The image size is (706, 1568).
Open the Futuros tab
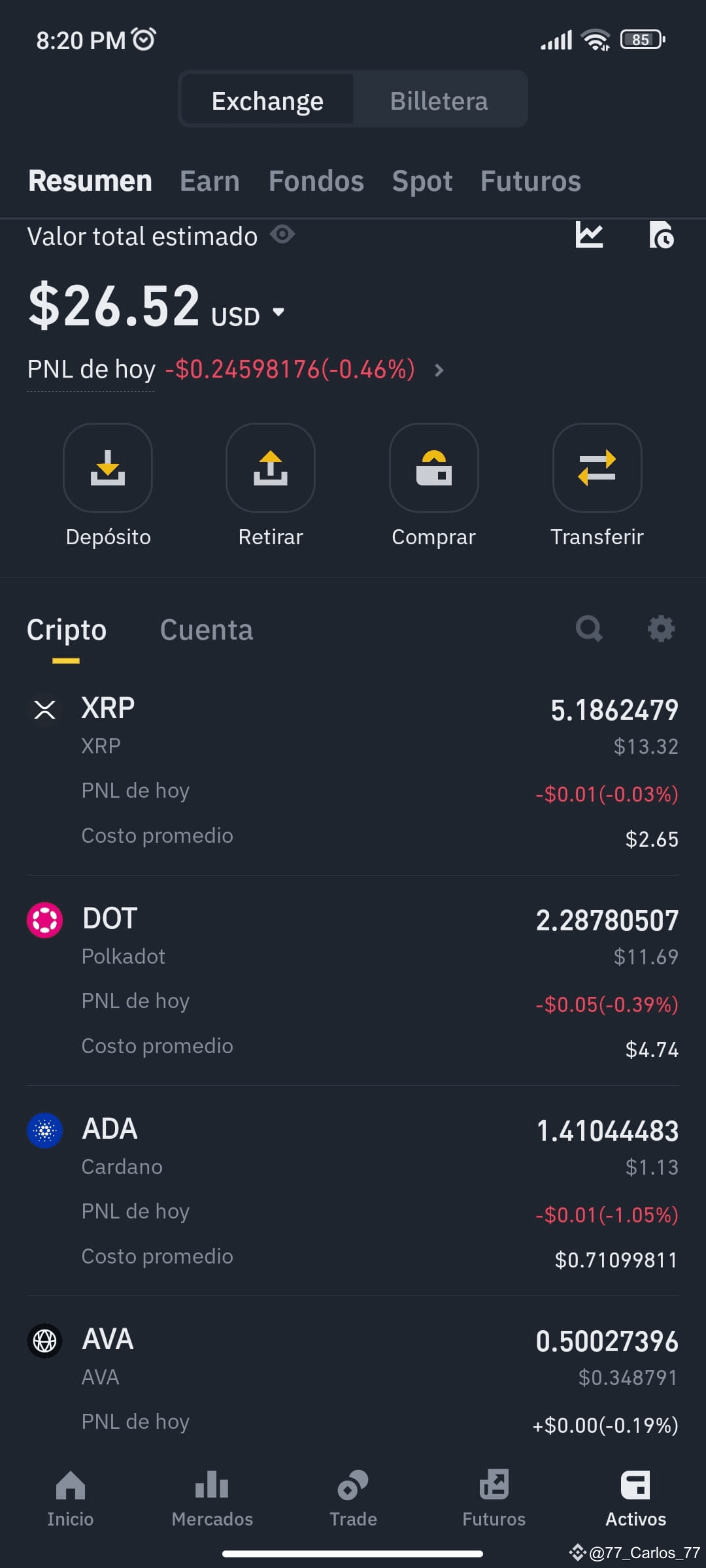(x=530, y=181)
